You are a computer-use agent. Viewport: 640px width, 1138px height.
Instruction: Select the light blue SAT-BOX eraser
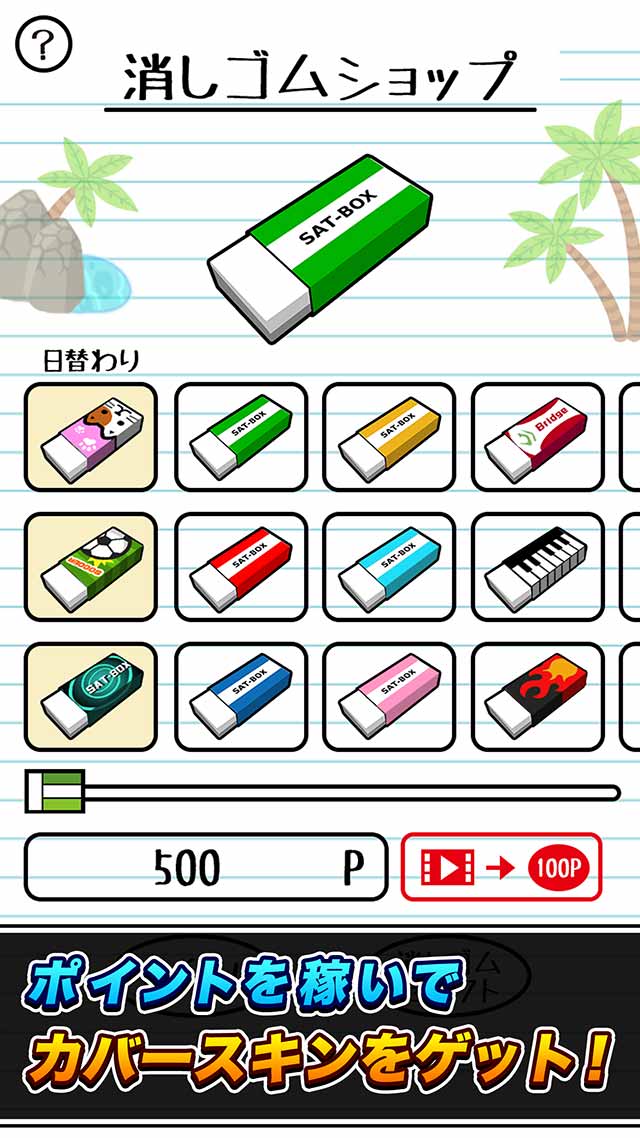click(389, 566)
